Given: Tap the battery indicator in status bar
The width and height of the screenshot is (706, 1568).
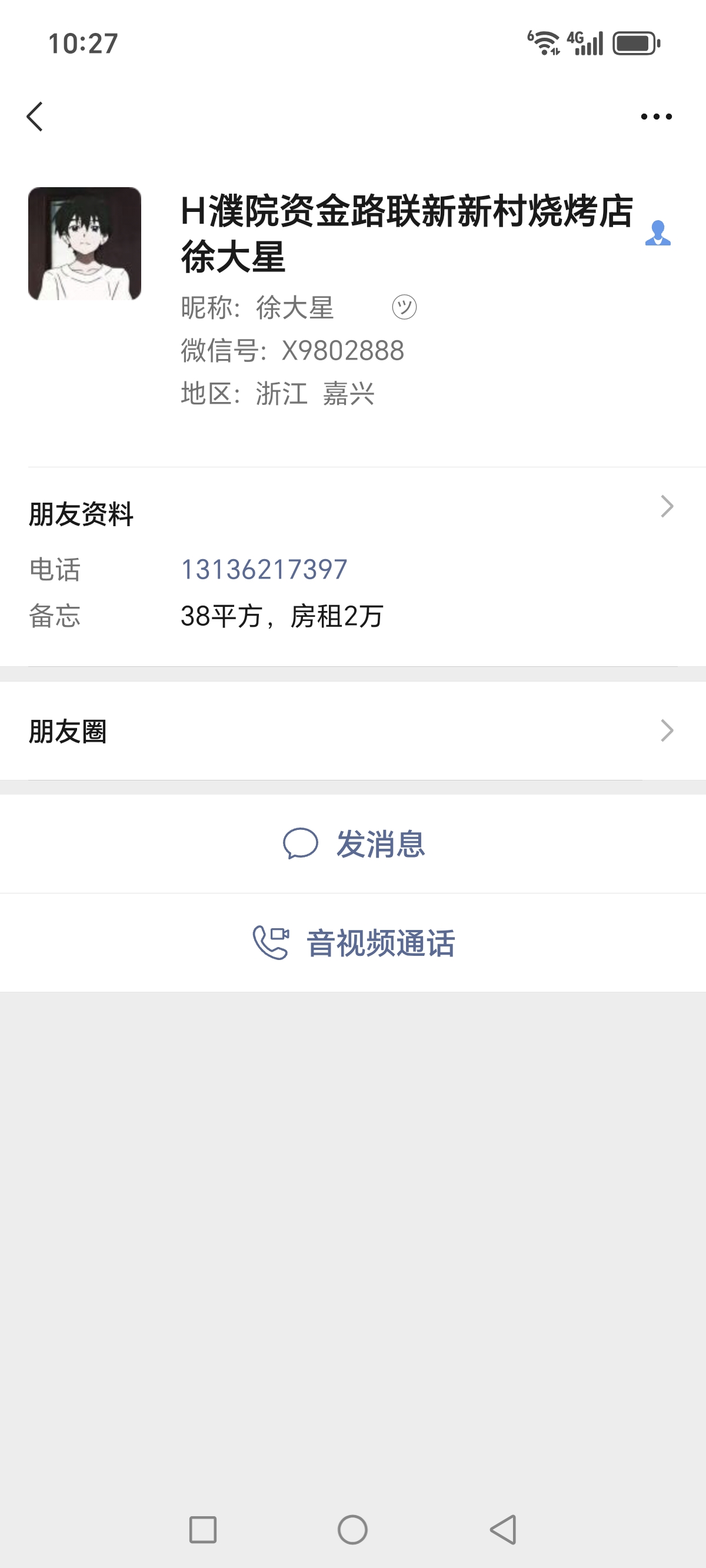Looking at the screenshot, I should [632, 42].
